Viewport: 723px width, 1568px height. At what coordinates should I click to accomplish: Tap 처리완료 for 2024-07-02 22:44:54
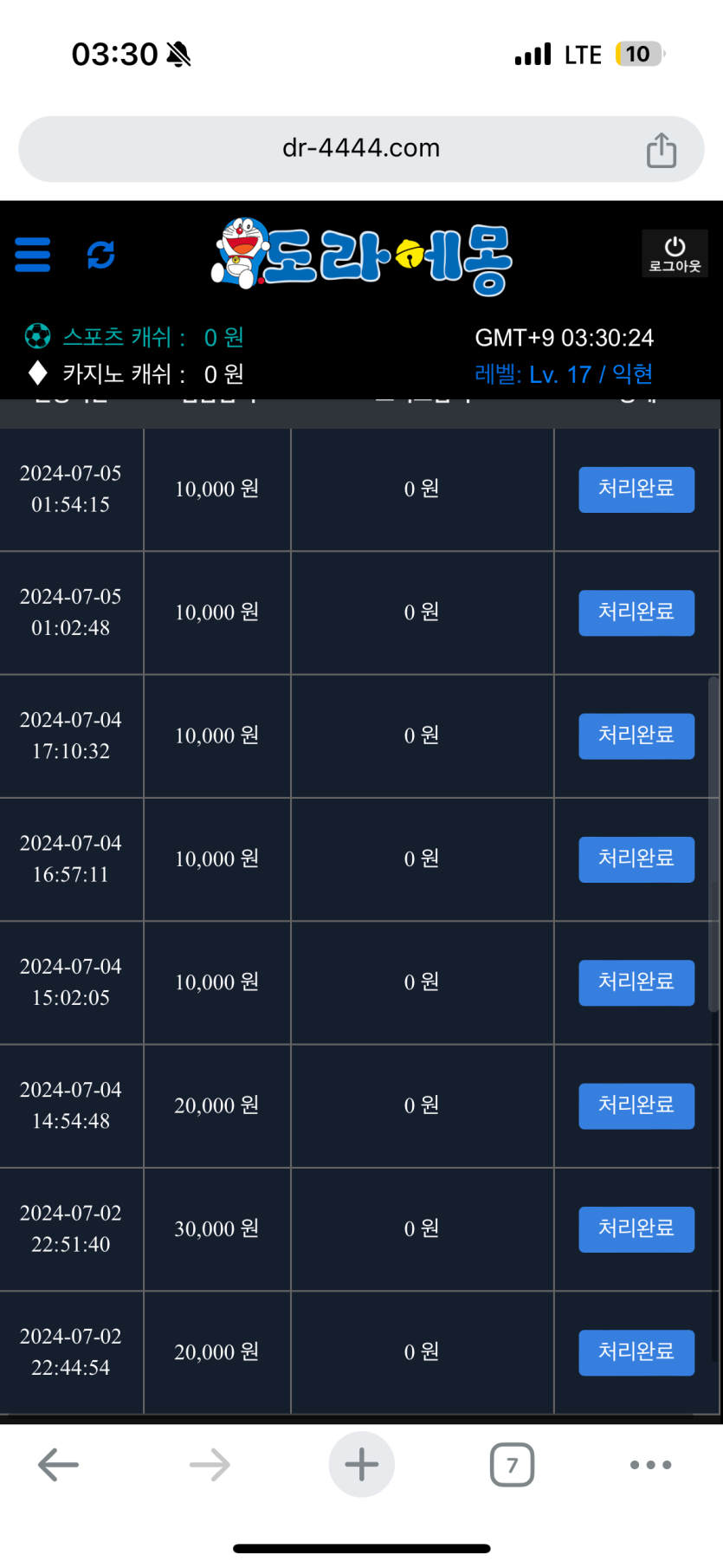(636, 1352)
